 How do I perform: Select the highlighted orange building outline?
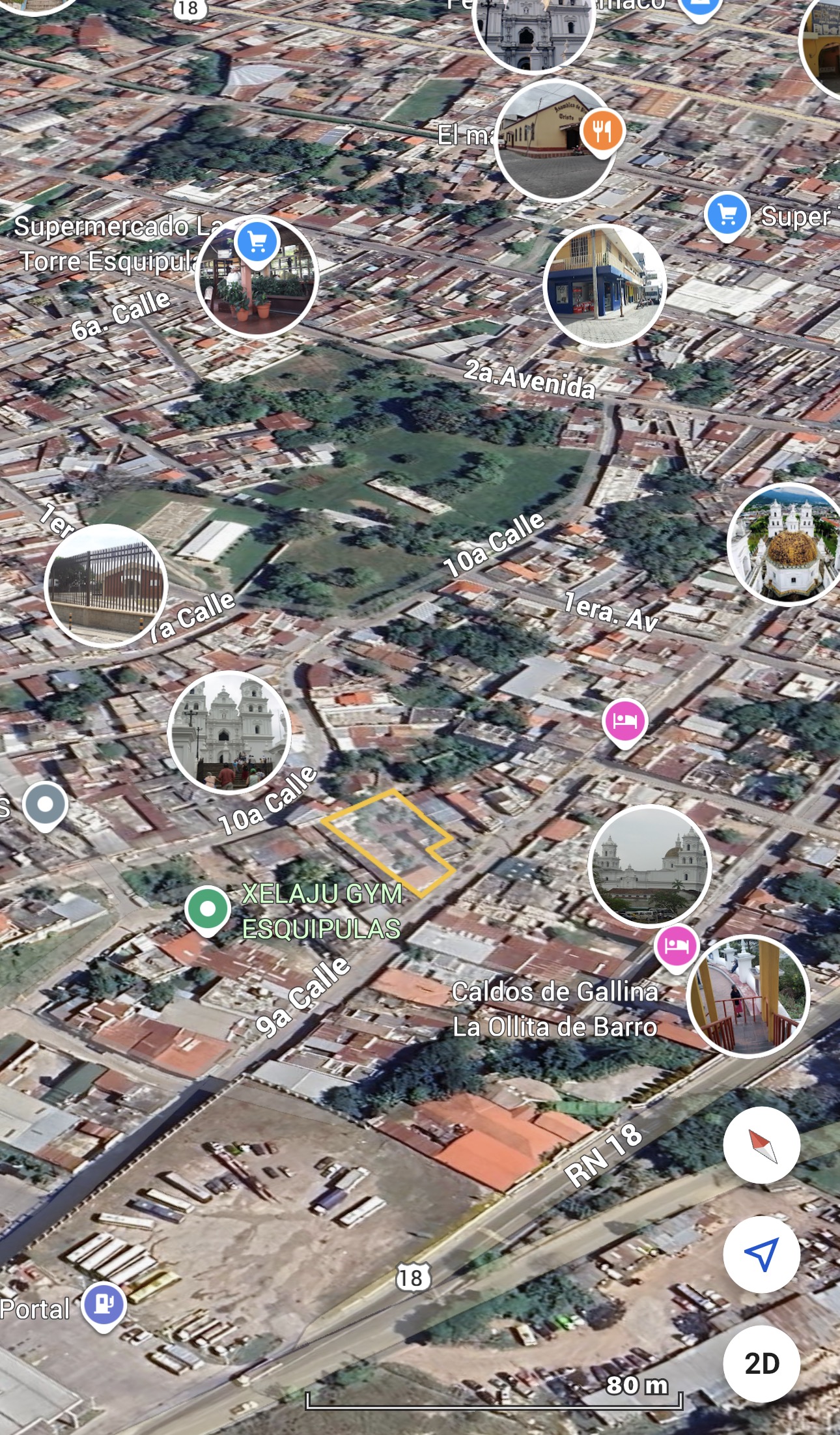click(387, 840)
